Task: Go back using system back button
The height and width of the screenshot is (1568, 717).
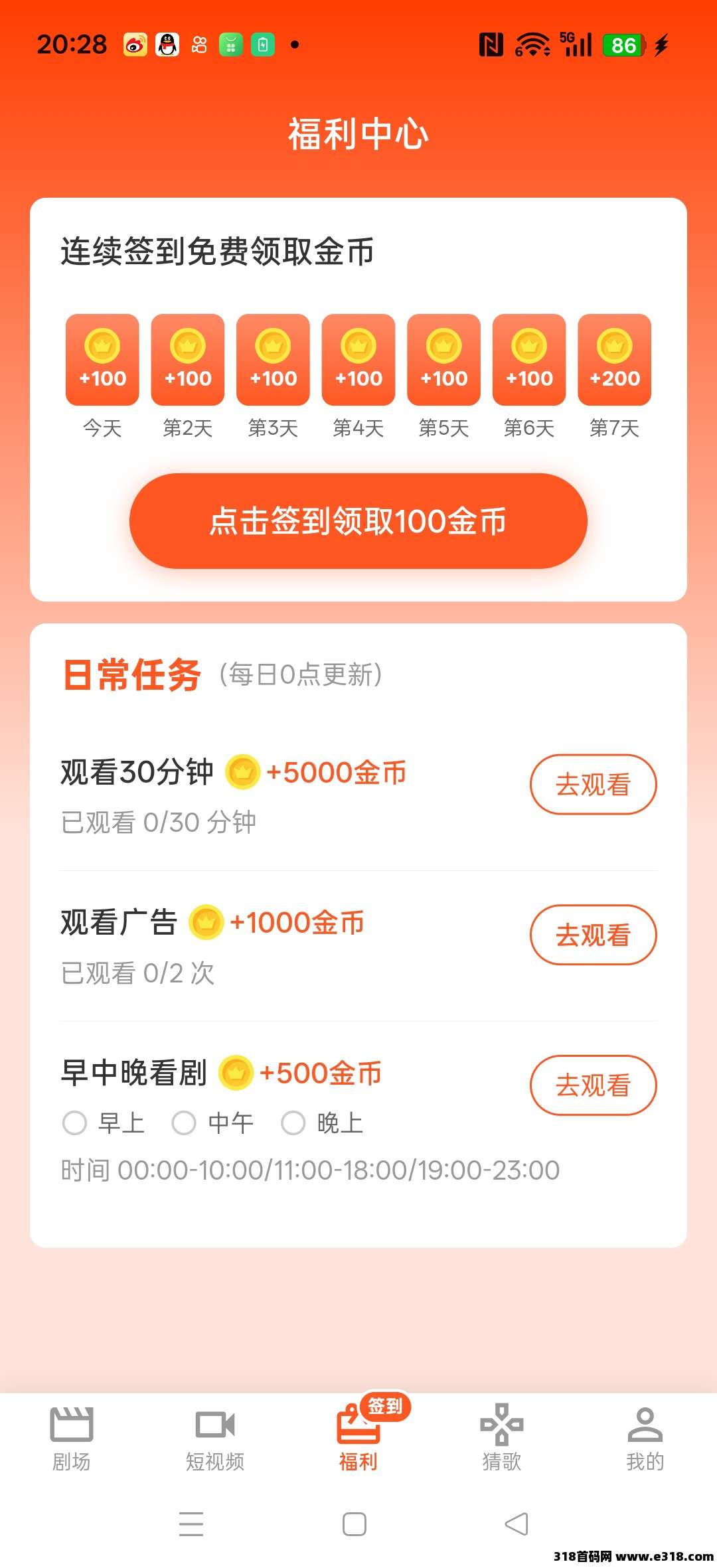Action: pos(517,1524)
